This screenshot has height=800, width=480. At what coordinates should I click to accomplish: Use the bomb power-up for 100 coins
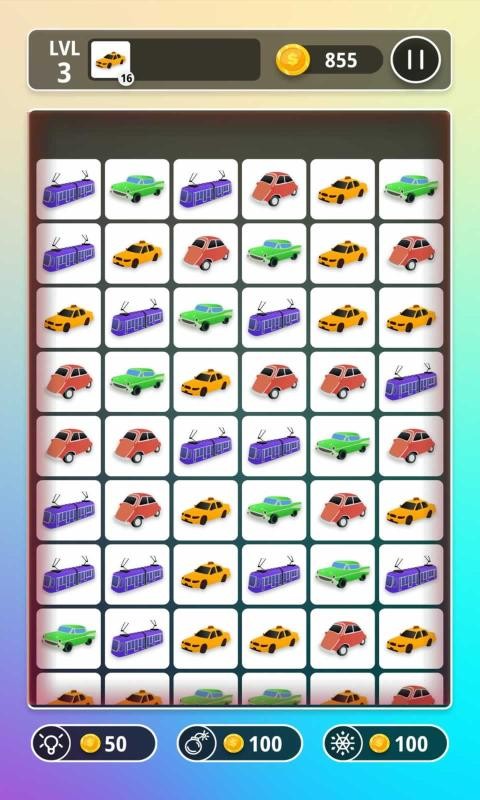click(x=240, y=743)
